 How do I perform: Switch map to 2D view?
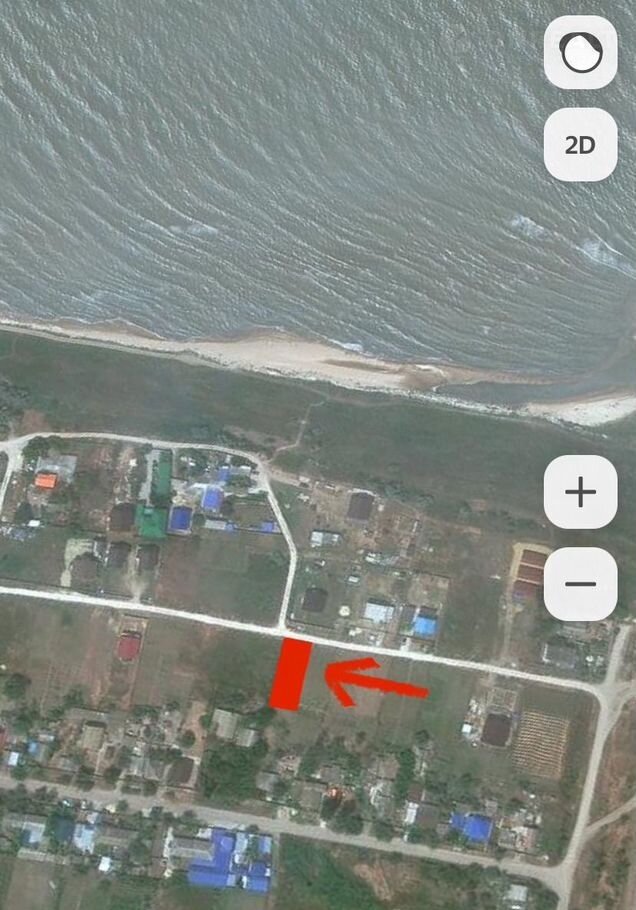pos(580,145)
